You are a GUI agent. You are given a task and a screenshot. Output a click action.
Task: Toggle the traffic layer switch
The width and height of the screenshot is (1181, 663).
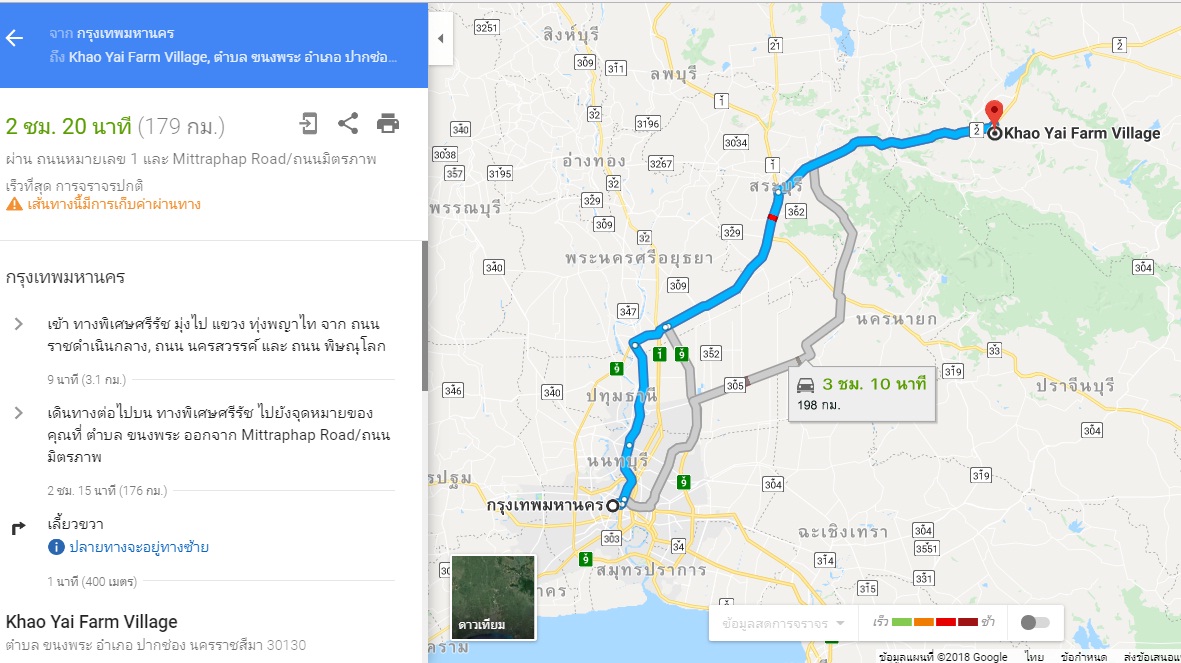click(x=1035, y=623)
